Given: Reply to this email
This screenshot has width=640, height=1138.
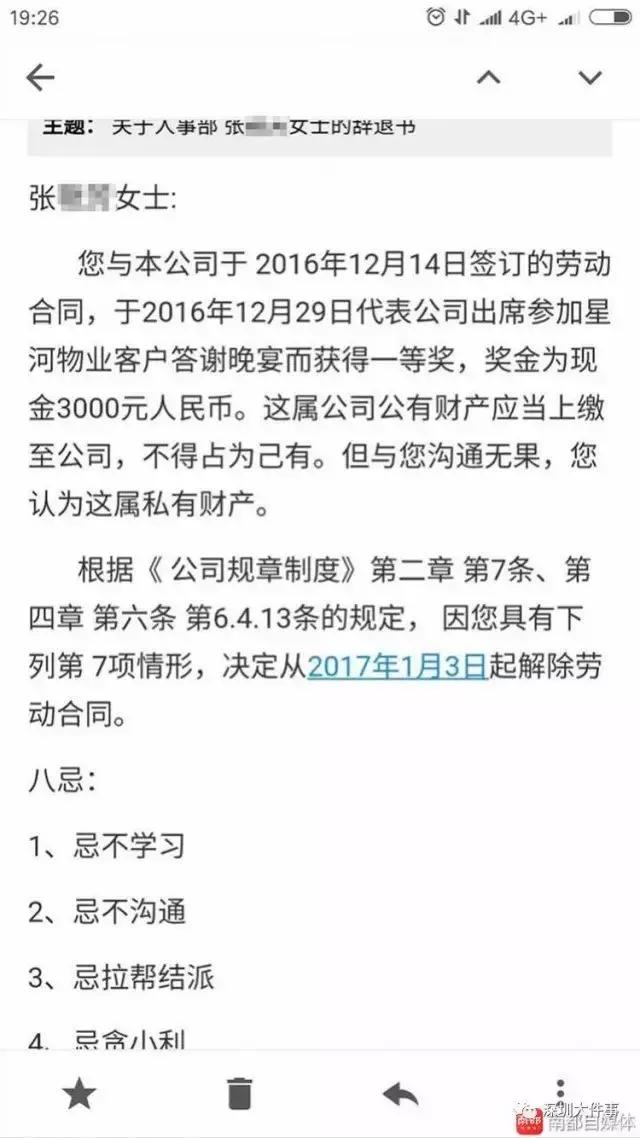Looking at the screenshot, I should coord(398,1094).
